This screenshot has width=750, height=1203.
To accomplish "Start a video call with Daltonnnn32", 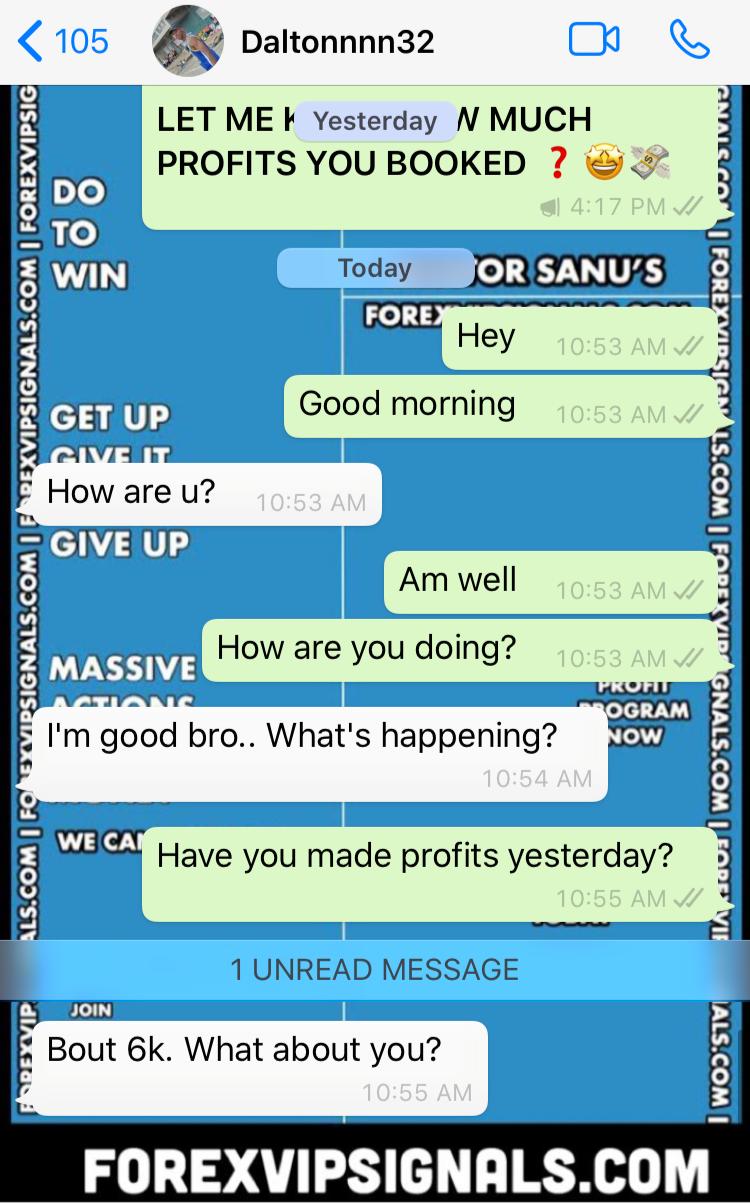I will [594, 41].
